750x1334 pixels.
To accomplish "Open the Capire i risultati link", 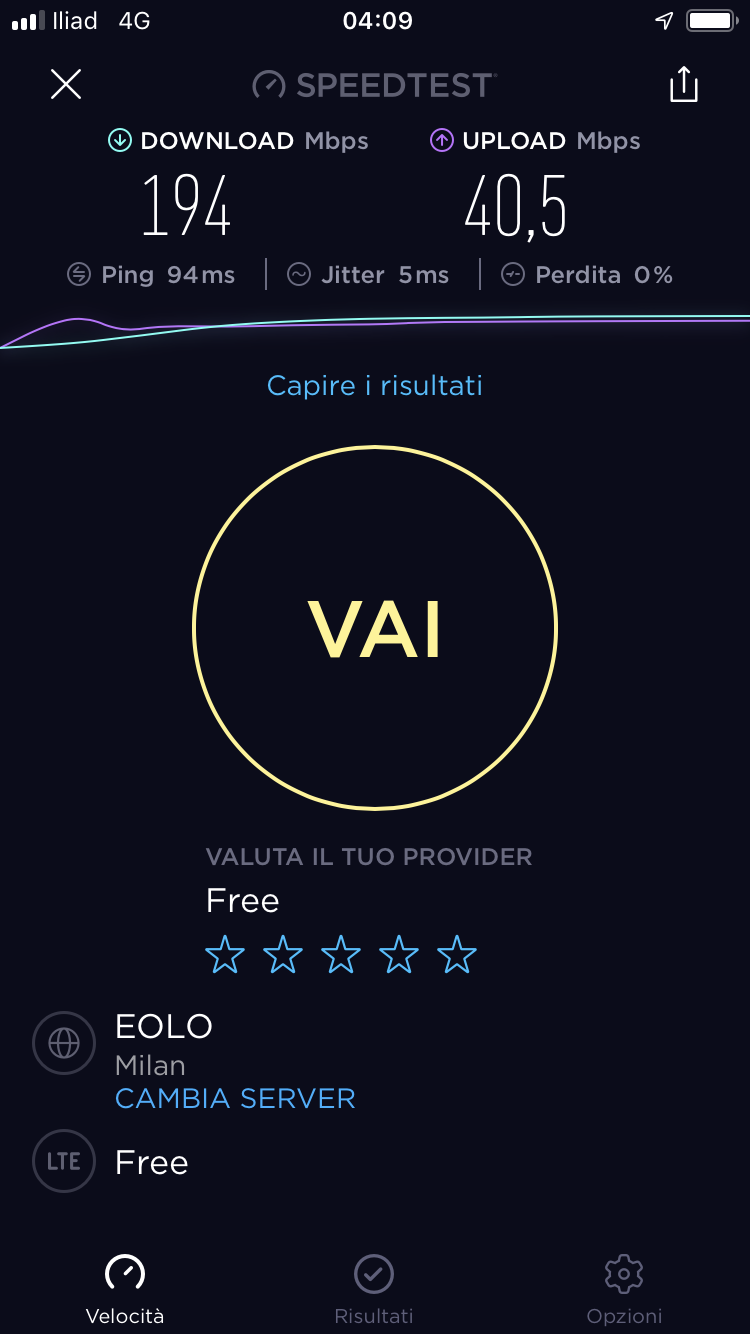I will point(374,385).
